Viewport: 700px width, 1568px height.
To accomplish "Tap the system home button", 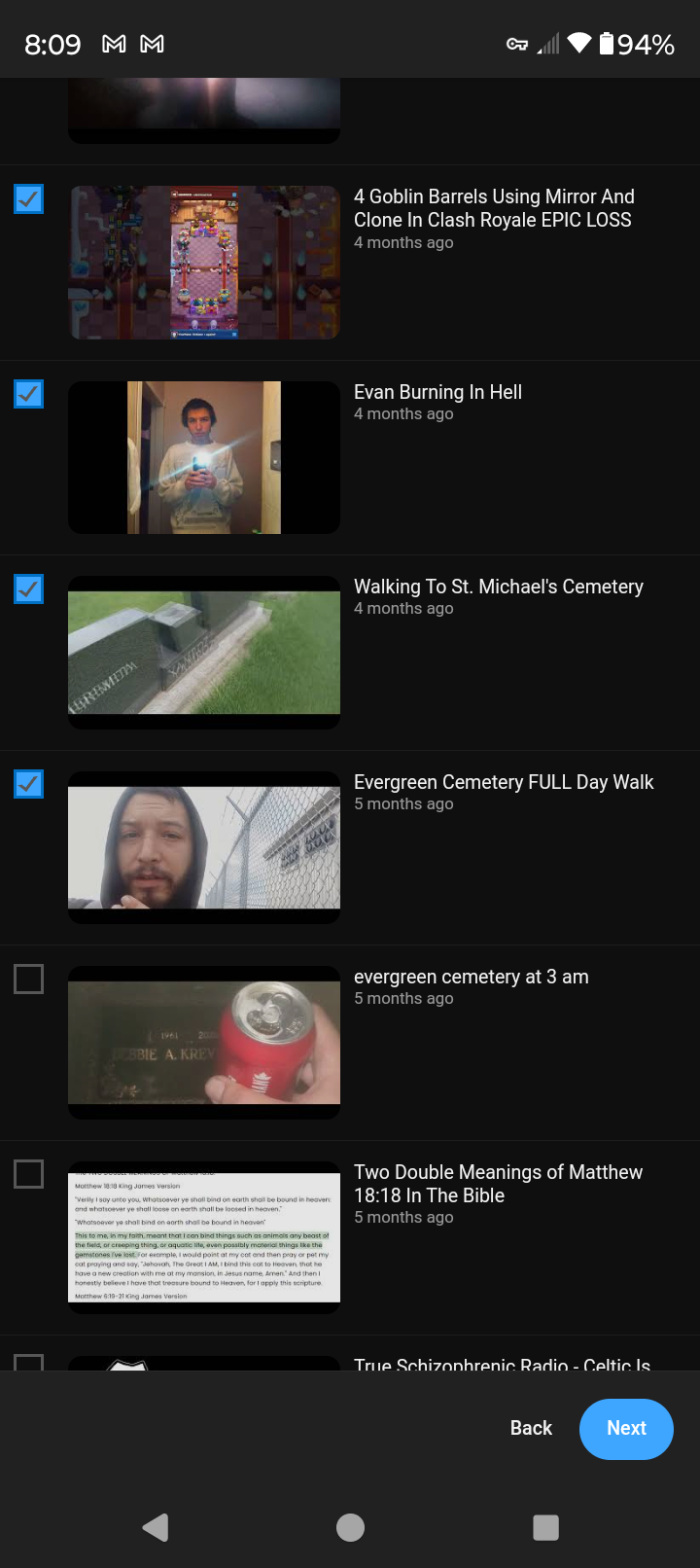I will pyautogui.click(x=350, y=1527).
